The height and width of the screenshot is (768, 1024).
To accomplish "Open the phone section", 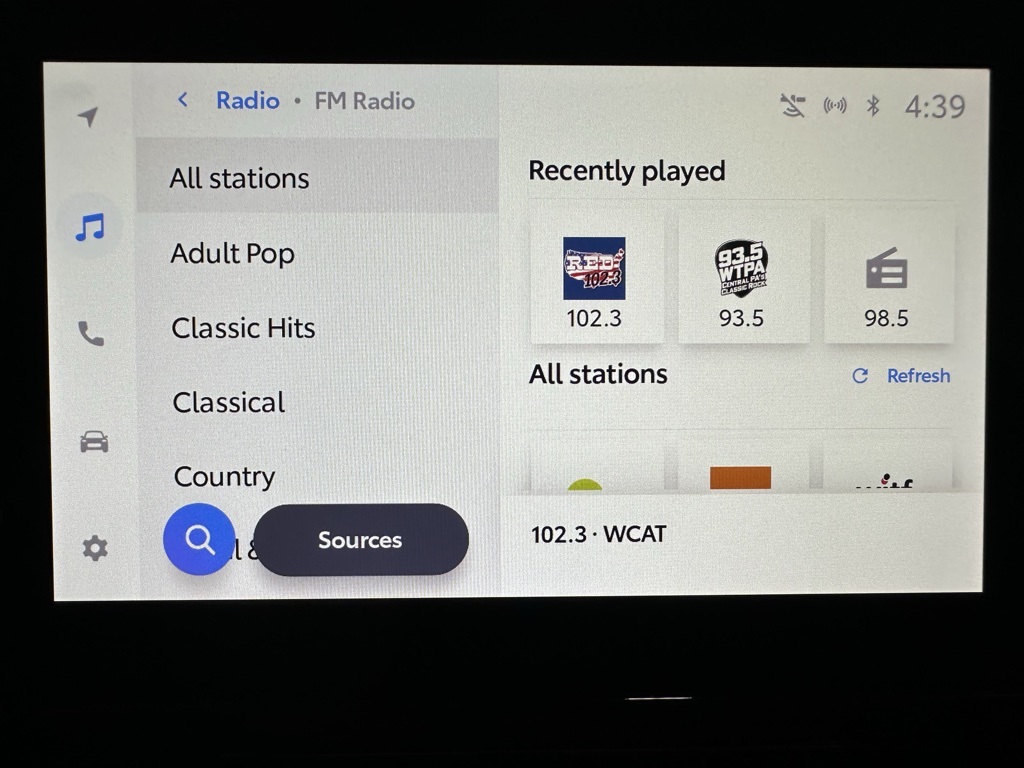I will pos(91,334).
